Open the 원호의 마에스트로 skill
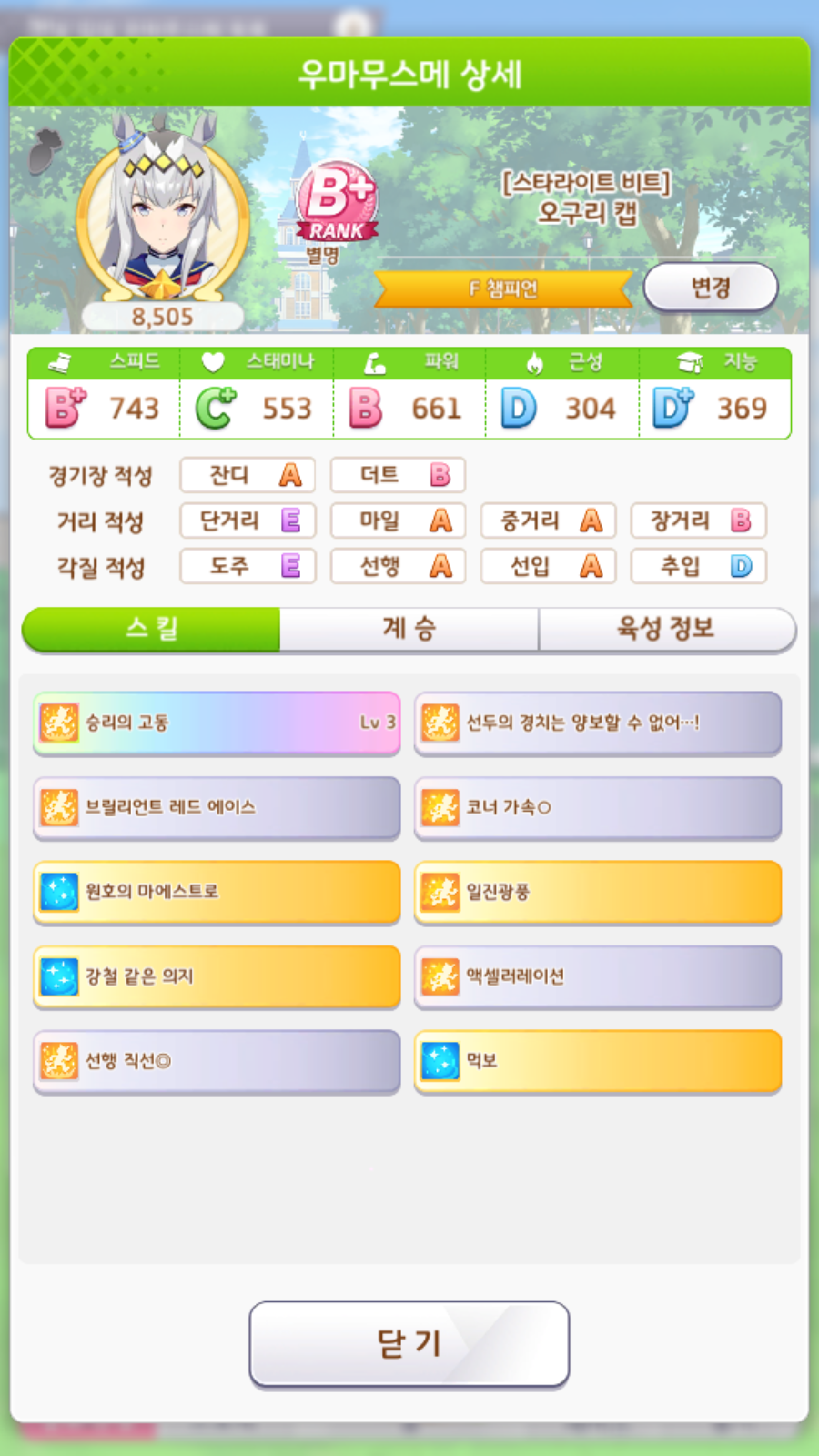This screenshot has height=1456, width=819. (x=217, y=892)
